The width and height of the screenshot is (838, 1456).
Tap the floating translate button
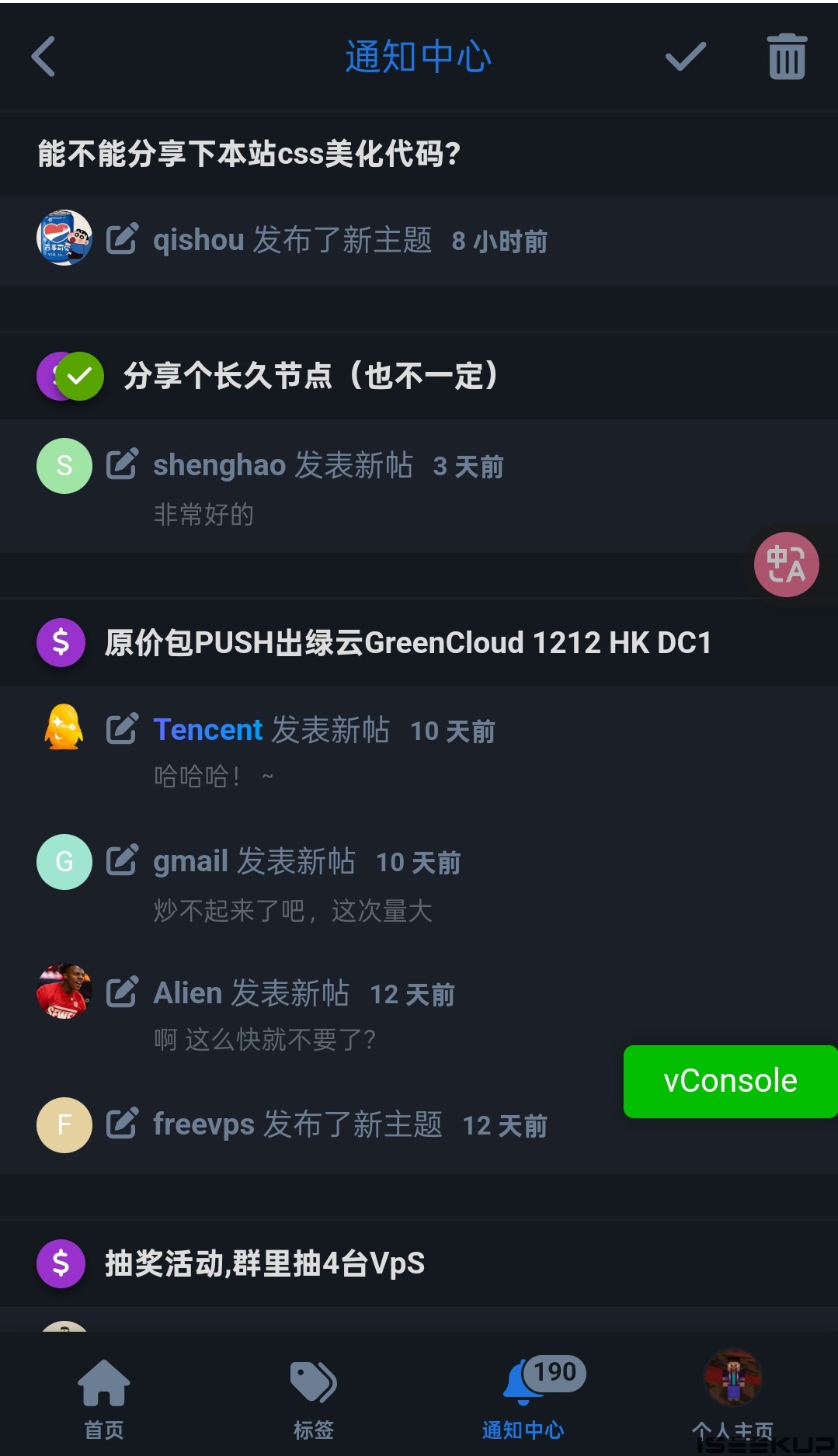pyautogui.click(x=786, y=565)
